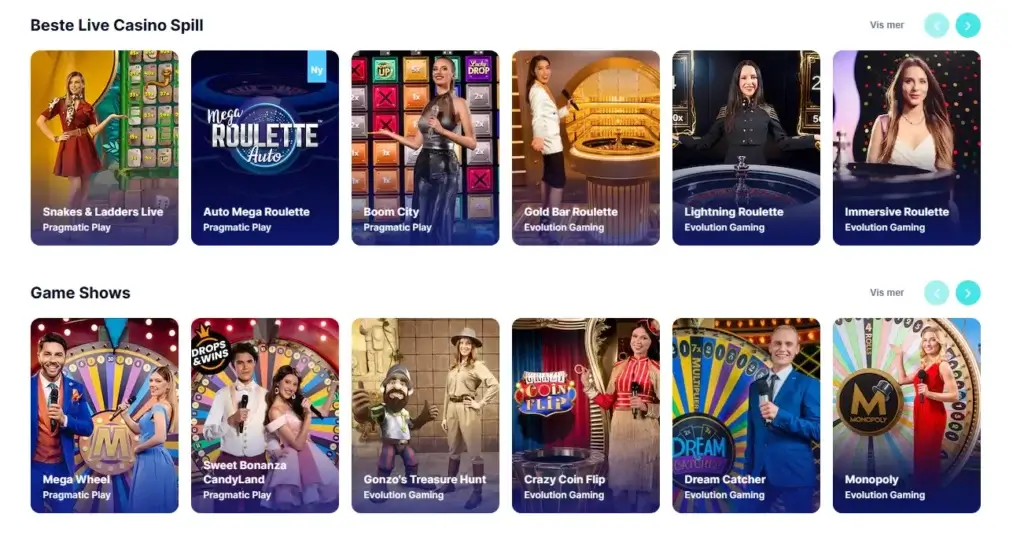Open the Monopoly game tile

(906, 415)
